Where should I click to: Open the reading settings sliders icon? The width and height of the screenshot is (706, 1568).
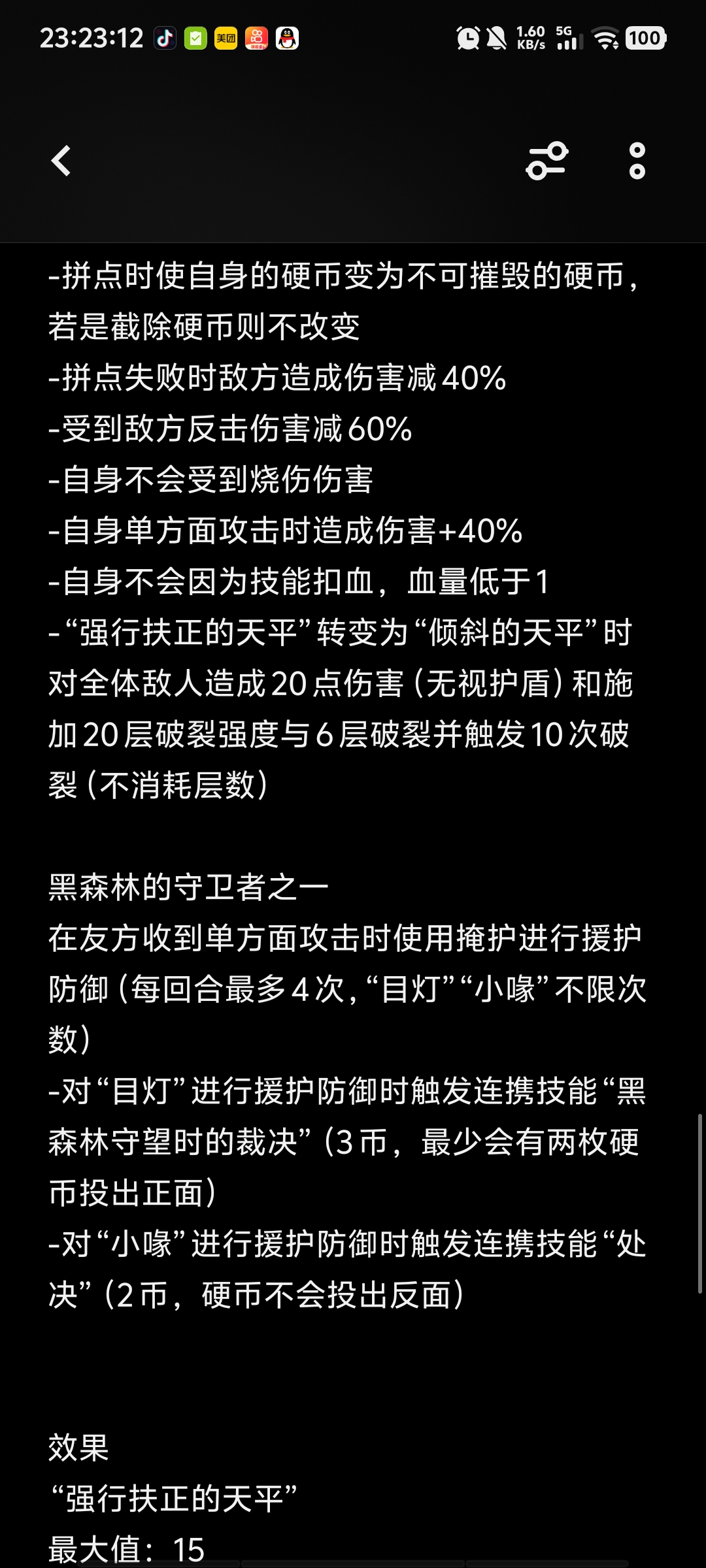point(546,161)
